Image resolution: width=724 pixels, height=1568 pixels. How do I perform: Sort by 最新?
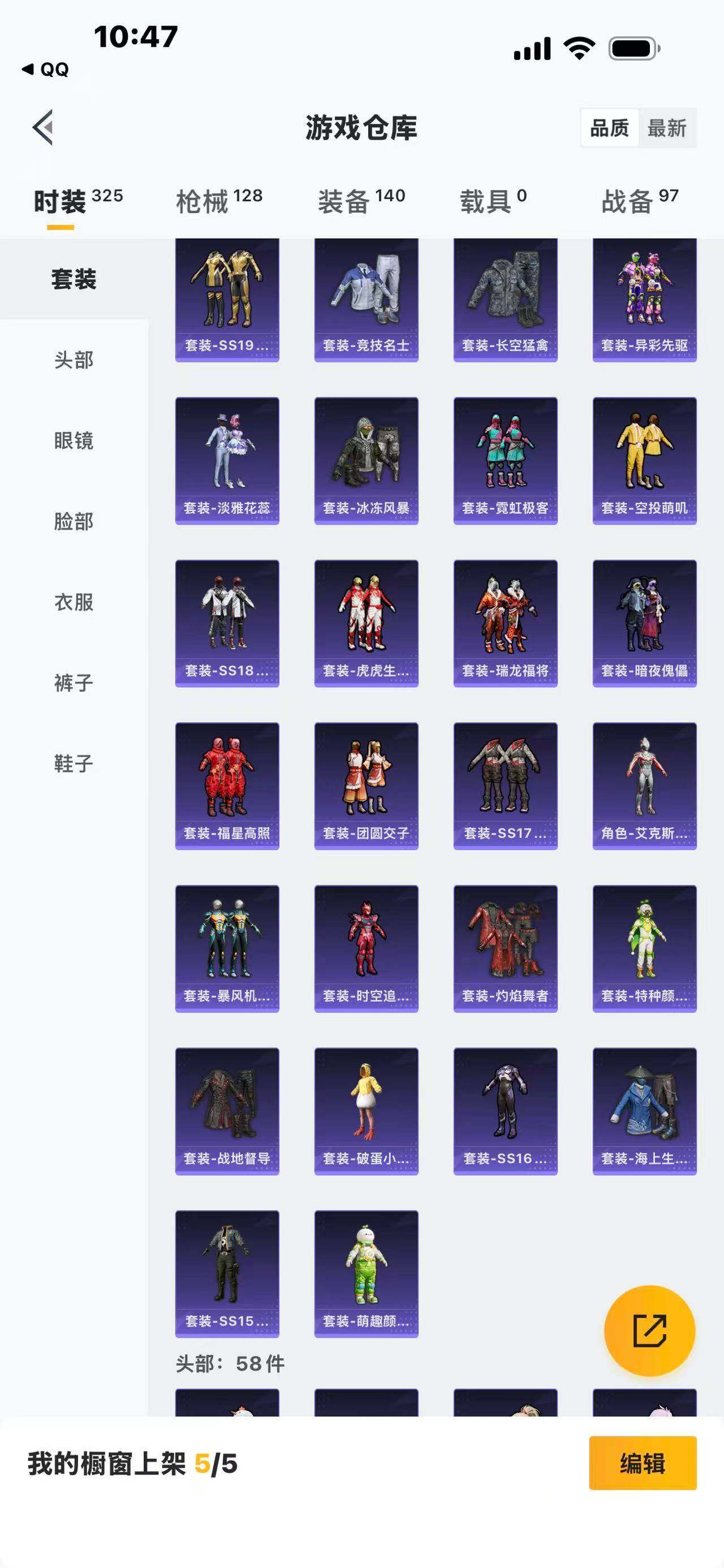(x=666, y=128)
